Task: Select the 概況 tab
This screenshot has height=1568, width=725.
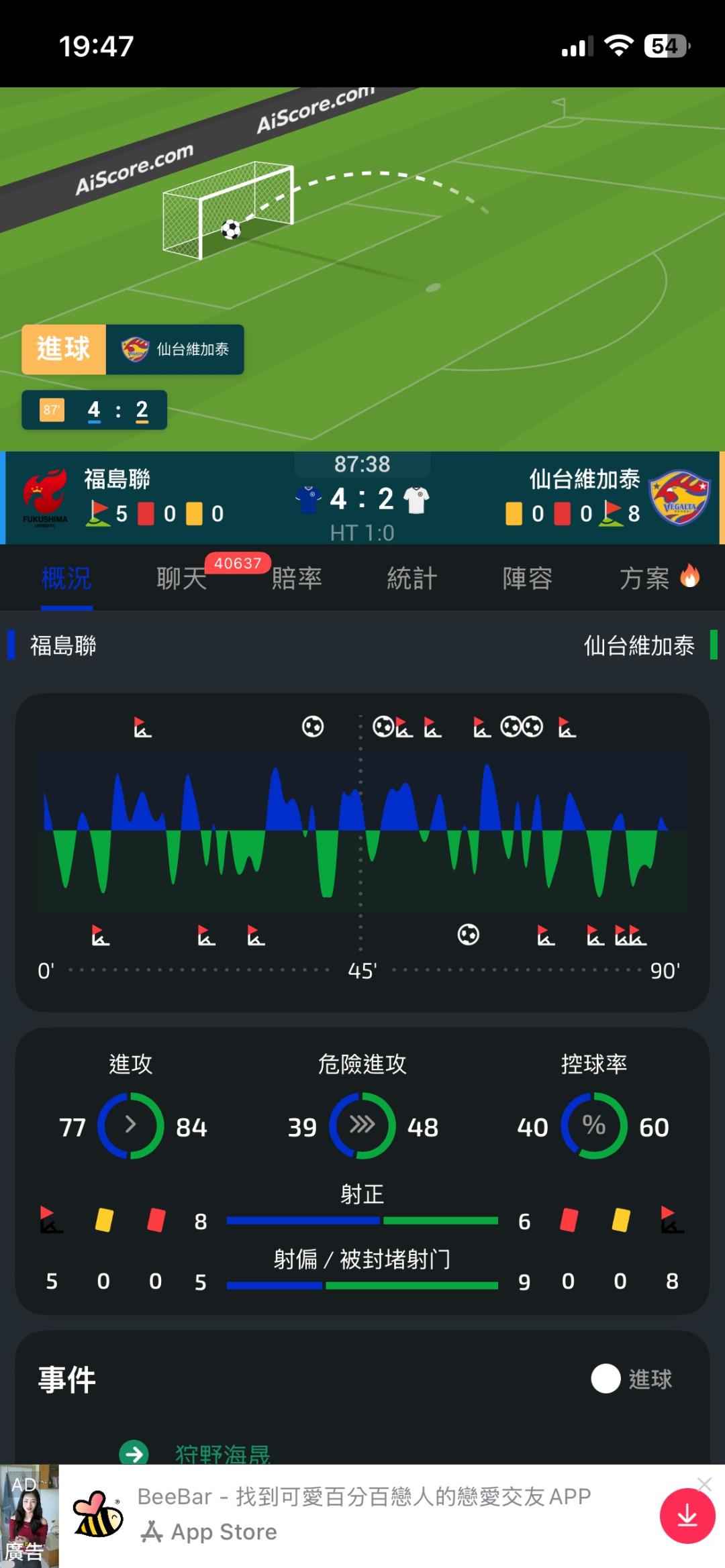Action: pyautogui.click(x=66, y=578)
